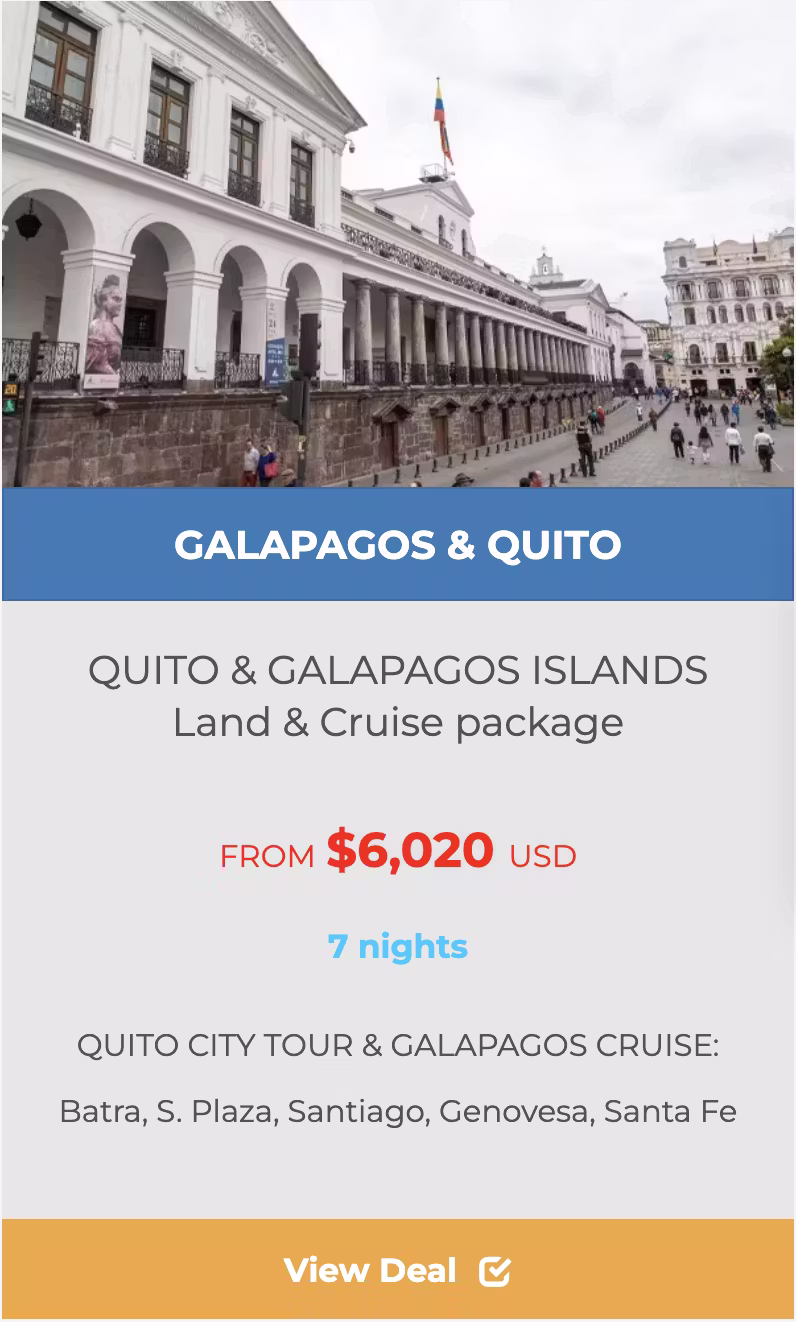Tap the View Deal button

pyautogui.click(x=398, y=1270)
